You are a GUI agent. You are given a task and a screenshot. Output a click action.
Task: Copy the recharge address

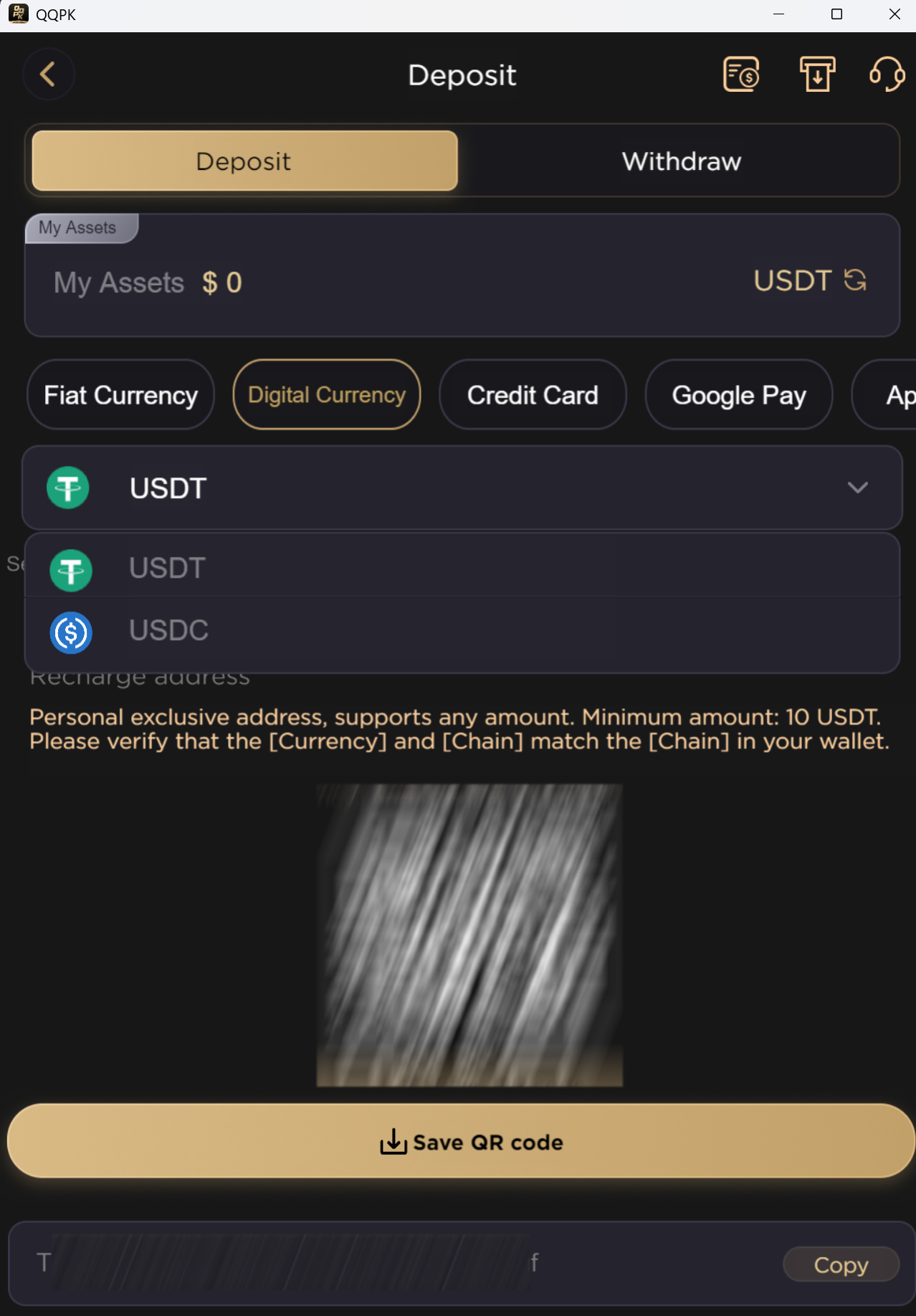point(841,1265)
